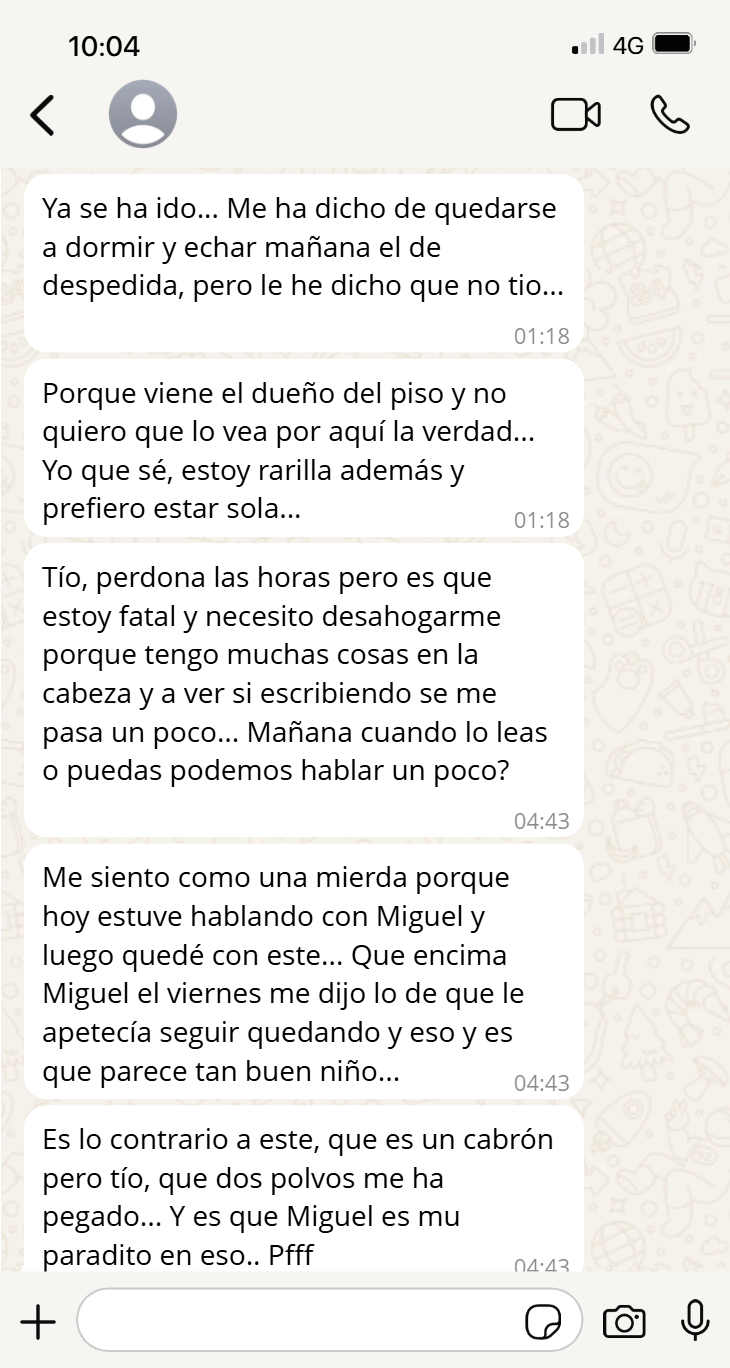The width and height of the screenshot is (730, 1368).
Task: Start a video call
Action: 576,115
